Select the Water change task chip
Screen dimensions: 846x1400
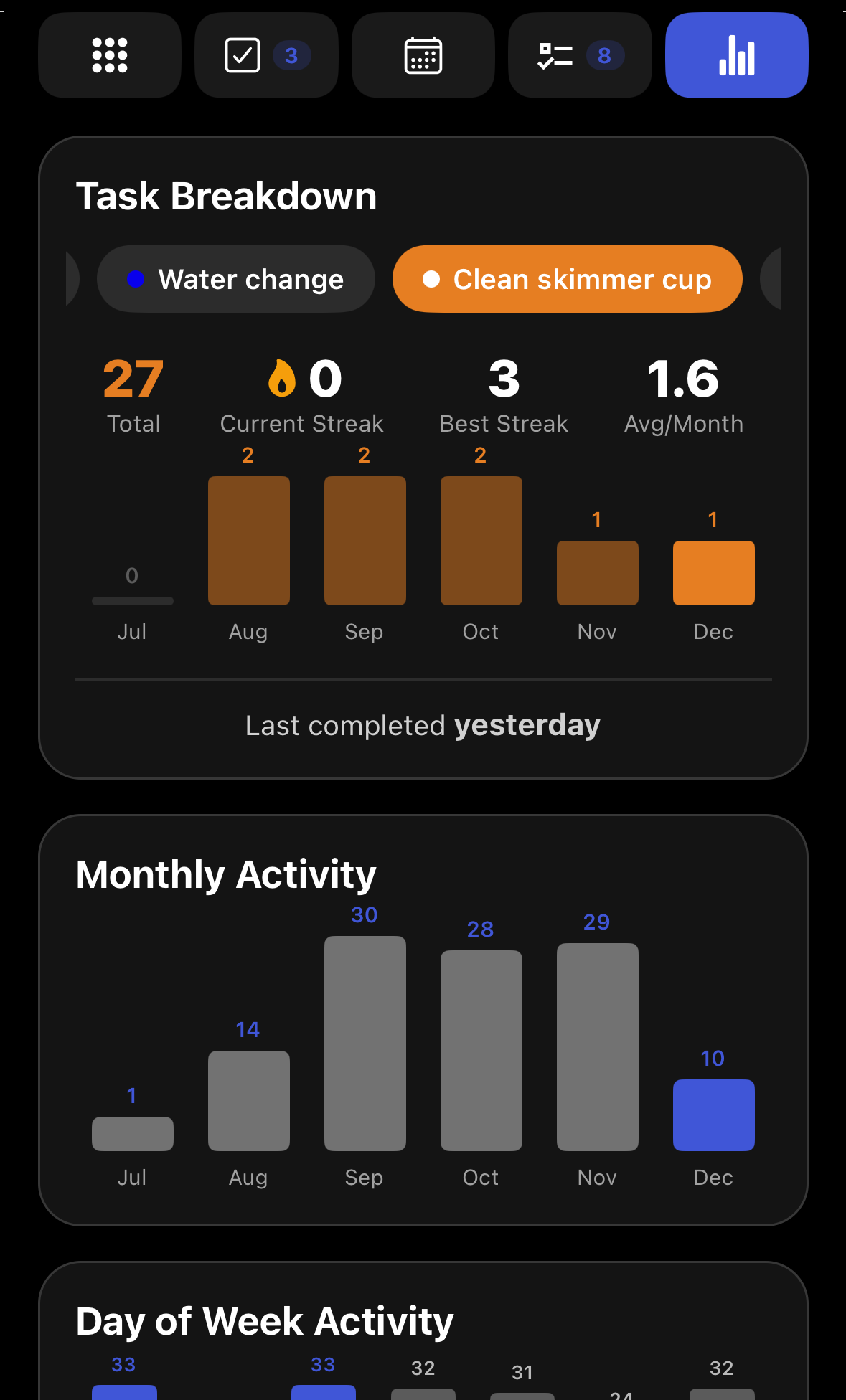click(x=236, y=279)
